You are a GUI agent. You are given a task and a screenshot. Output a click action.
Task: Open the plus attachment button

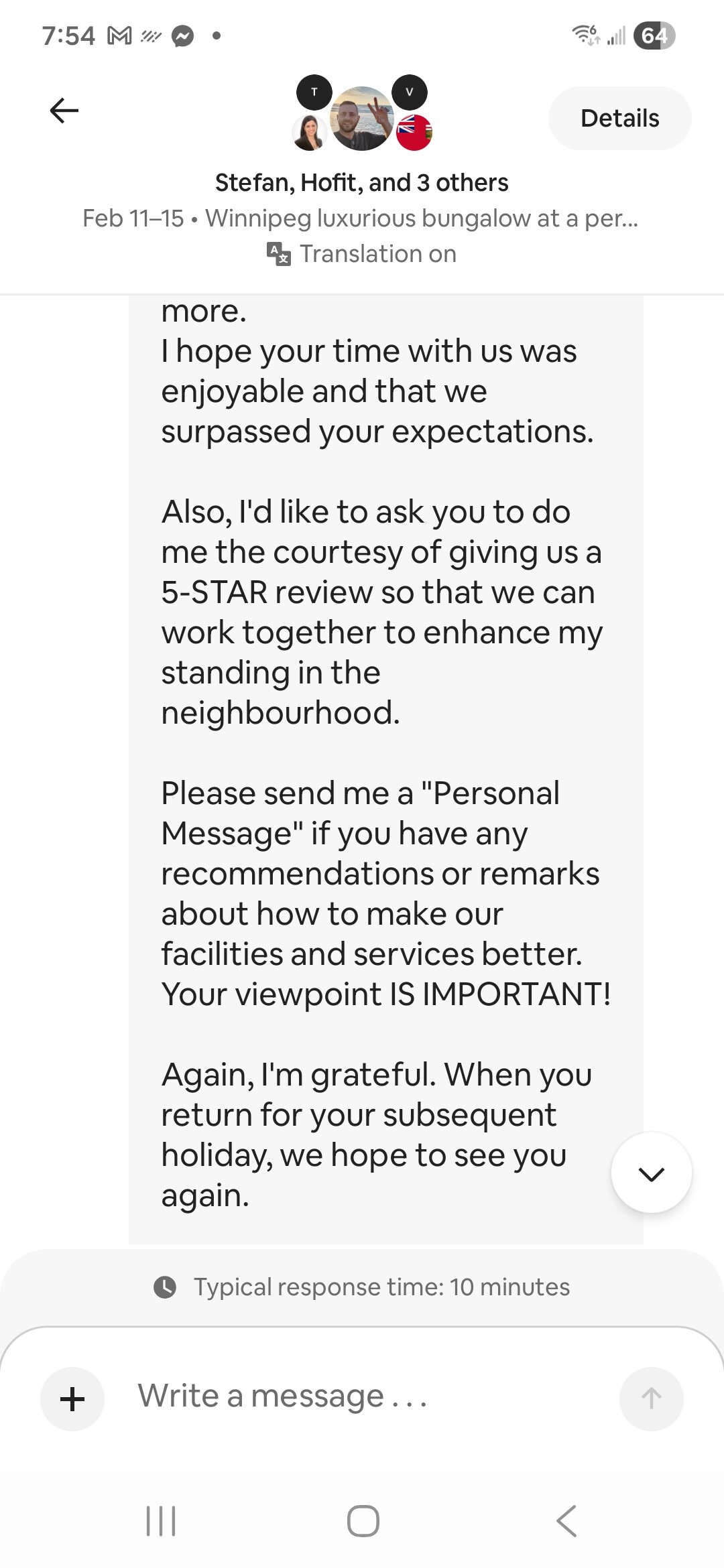72,1399
